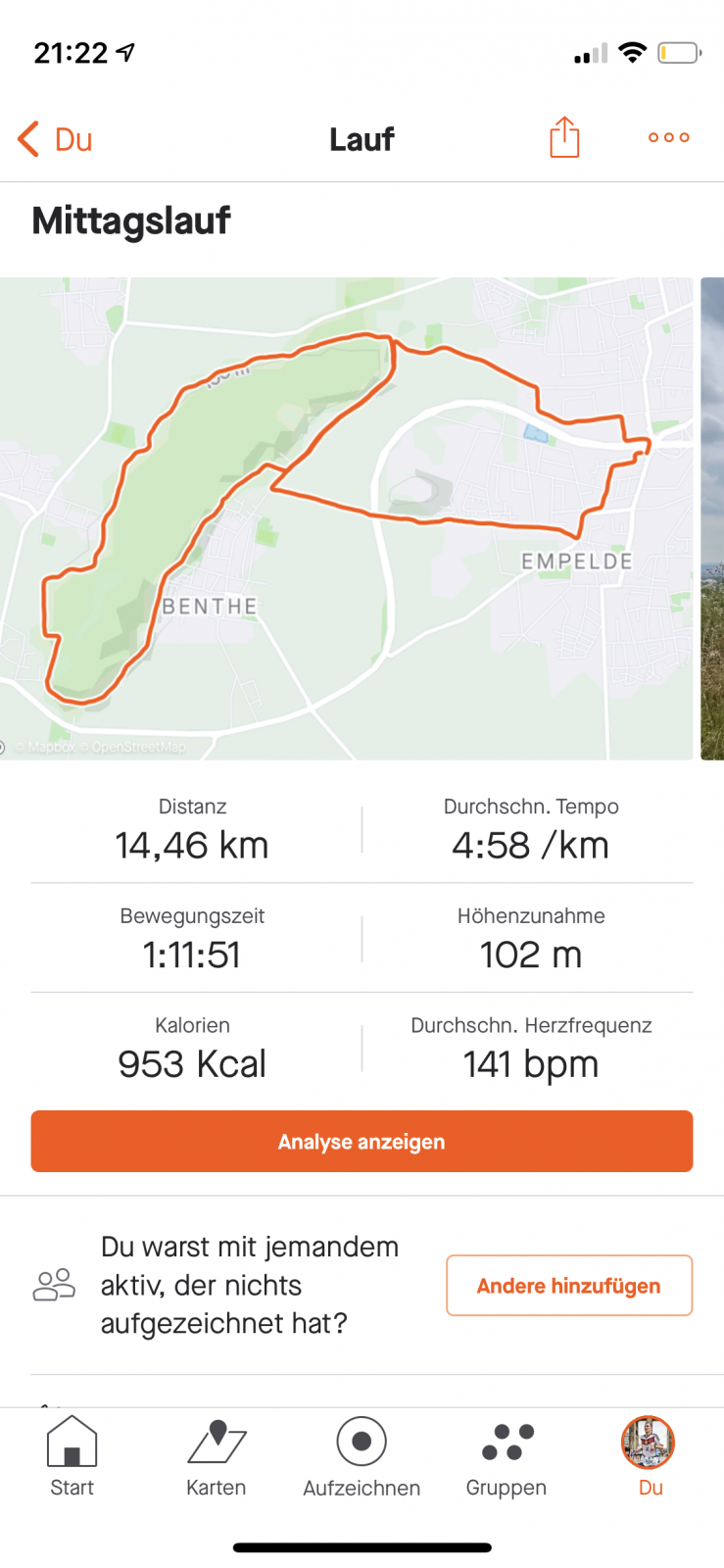
Task: Open the three-dot overflow menu
Action: 668,138
